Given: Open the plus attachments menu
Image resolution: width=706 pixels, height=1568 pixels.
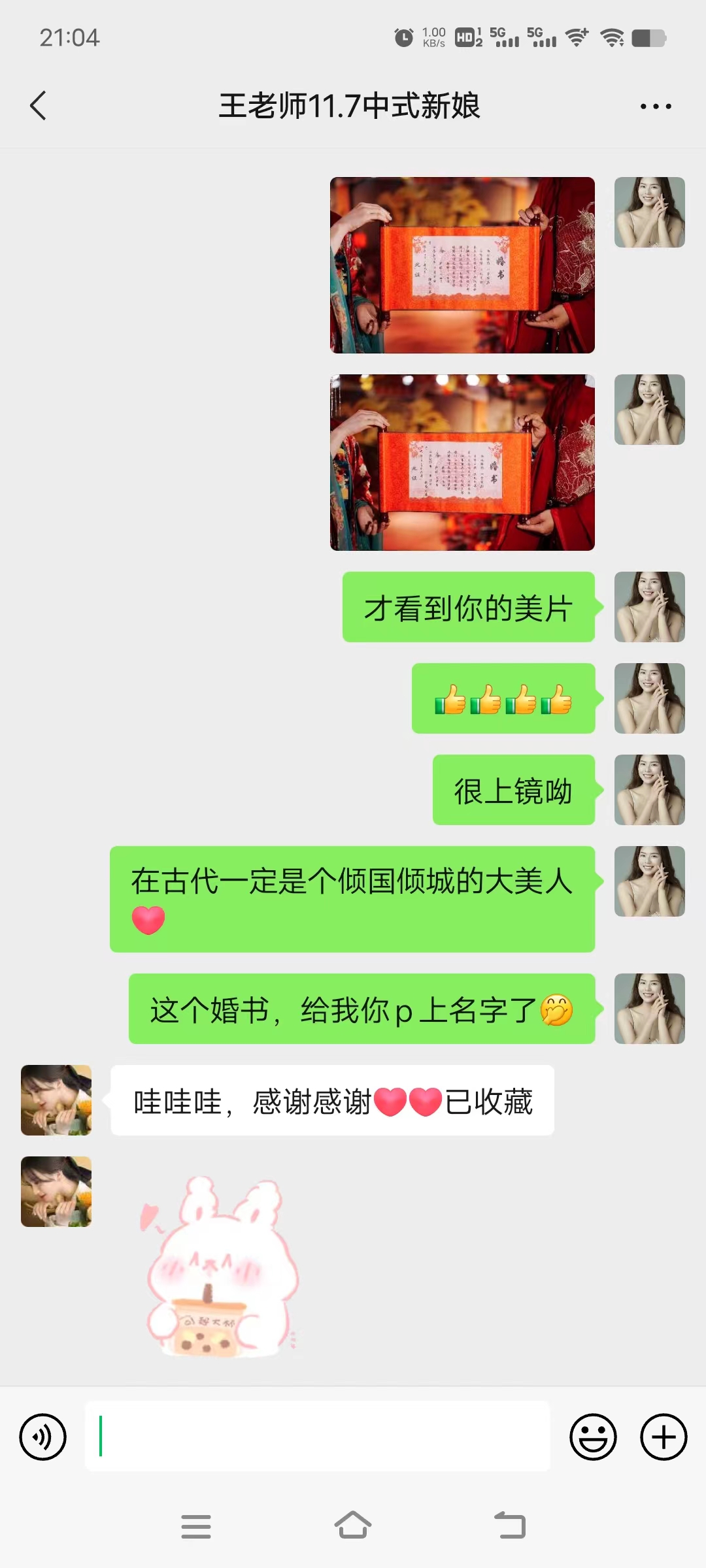Looking at the screenshot, I should point(664,1437).
